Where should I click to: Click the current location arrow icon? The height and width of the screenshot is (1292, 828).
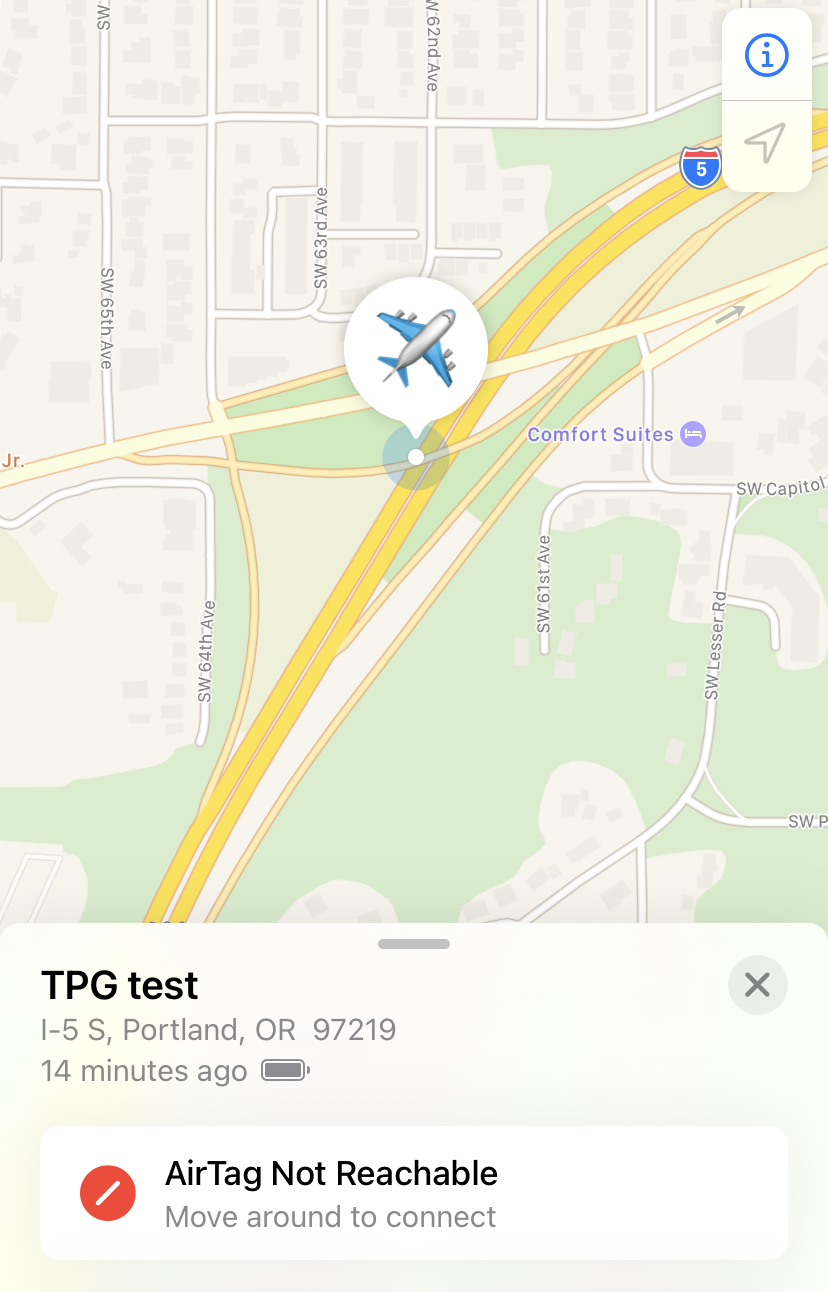(765, 144)
